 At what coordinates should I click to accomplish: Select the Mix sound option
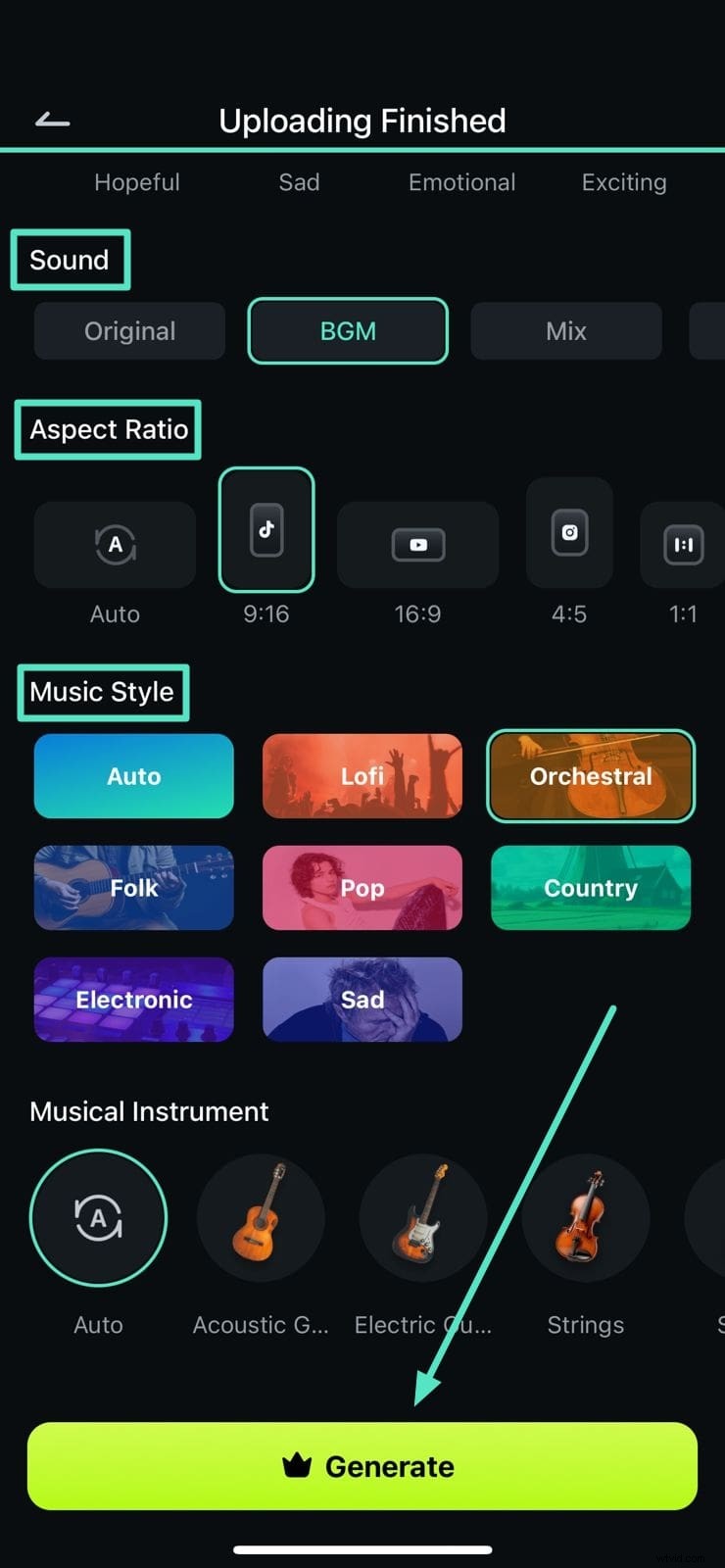pyautogui.click(x=565, y=331)
